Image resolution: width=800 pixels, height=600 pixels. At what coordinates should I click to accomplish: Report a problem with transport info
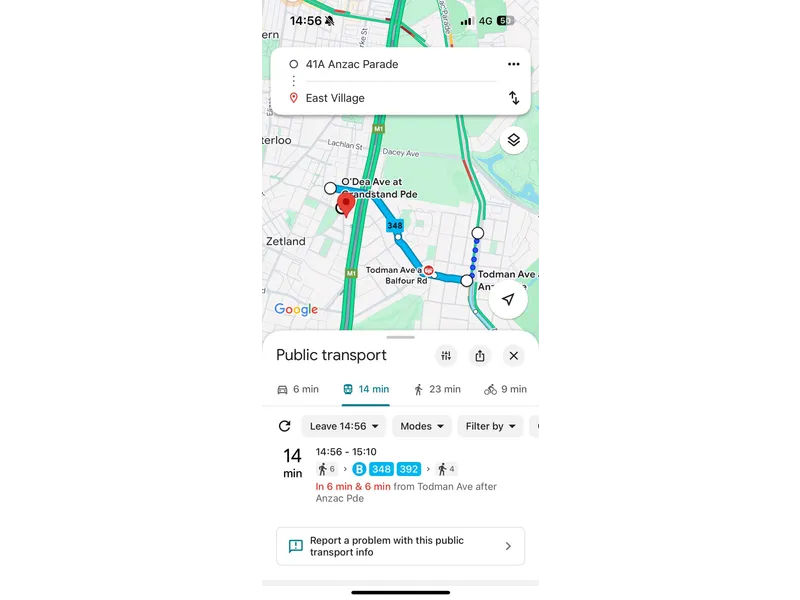[x=400, y=546]
